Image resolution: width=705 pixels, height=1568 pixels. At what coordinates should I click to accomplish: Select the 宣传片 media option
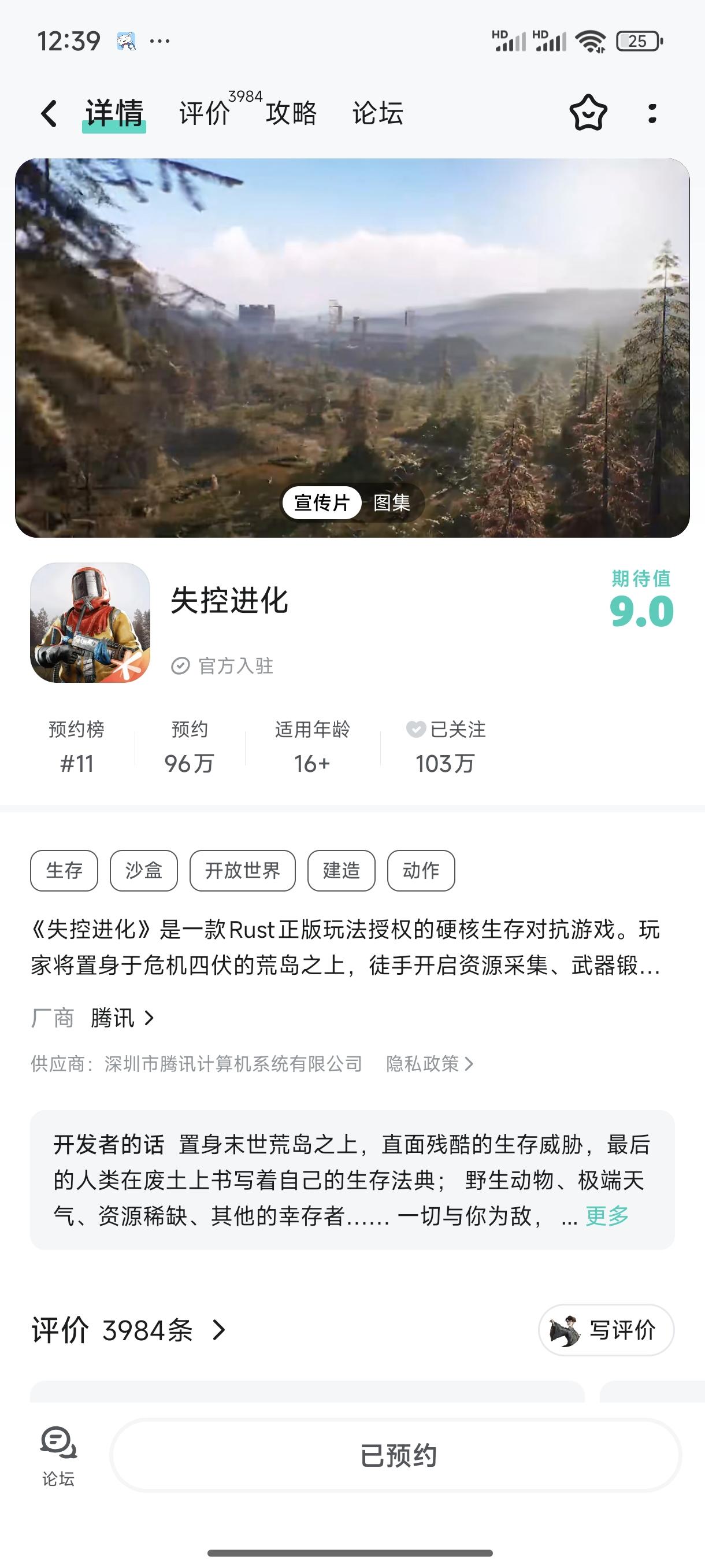pos(322,503)
